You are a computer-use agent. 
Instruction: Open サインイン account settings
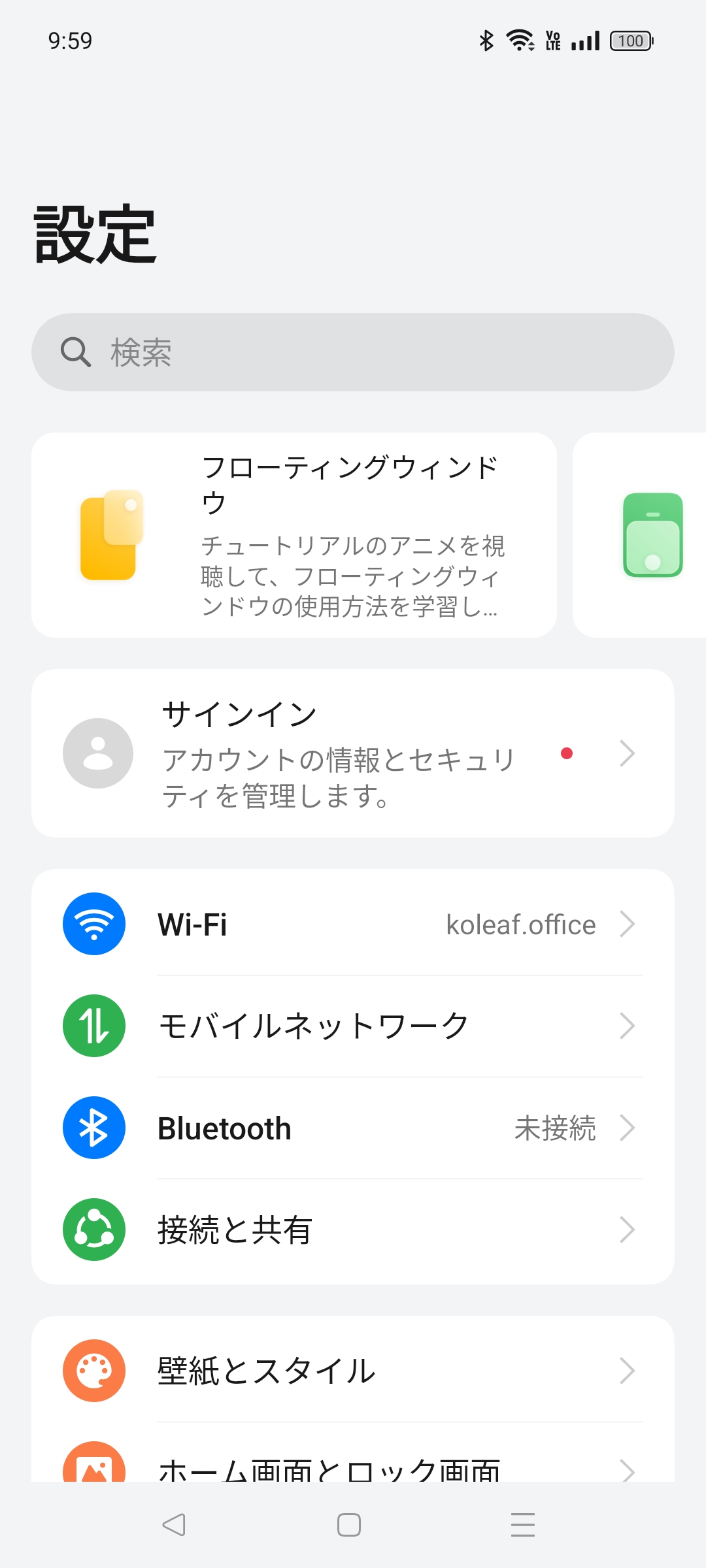(x=353, y=753)
